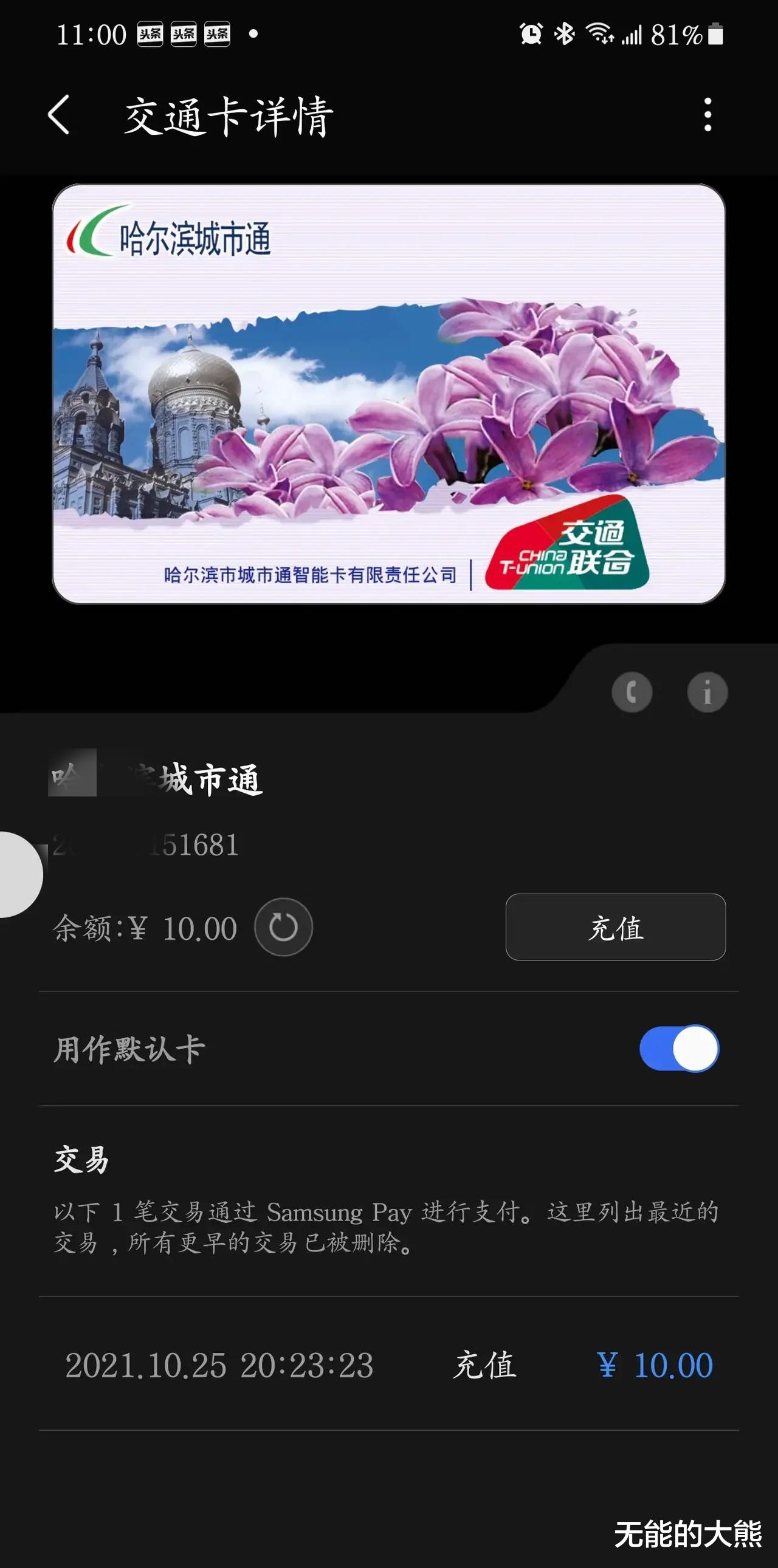The height and width of the screenshot is (1568, 778).
Task: Tap the 充值 recharge button
Action: tap(615, 927)
